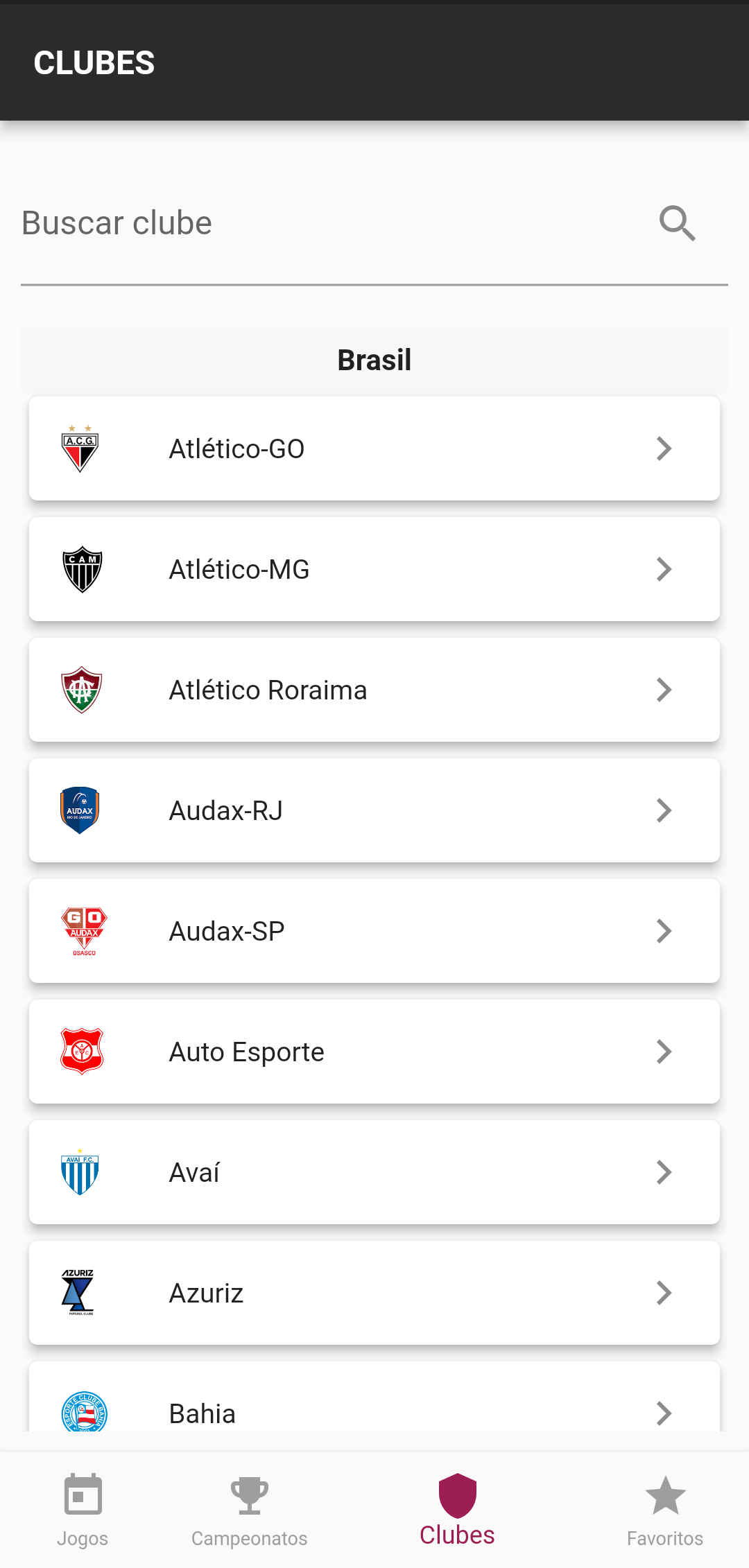Select Atlético Roraima from the list
Image resolution: width=749 pixels, height=1568 pixels.
point(374,690)
